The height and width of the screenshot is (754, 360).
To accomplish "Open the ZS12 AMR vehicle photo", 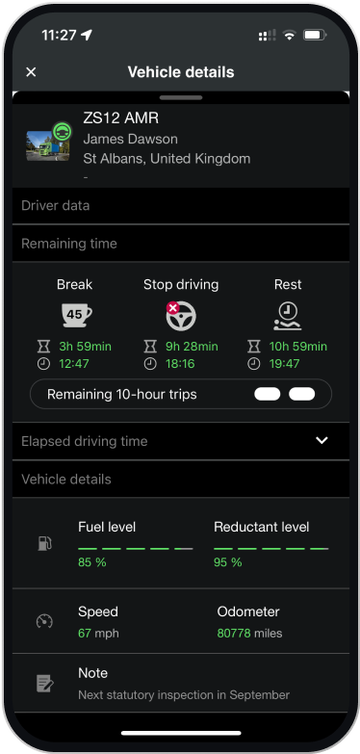I will click(x=48, y=146).
